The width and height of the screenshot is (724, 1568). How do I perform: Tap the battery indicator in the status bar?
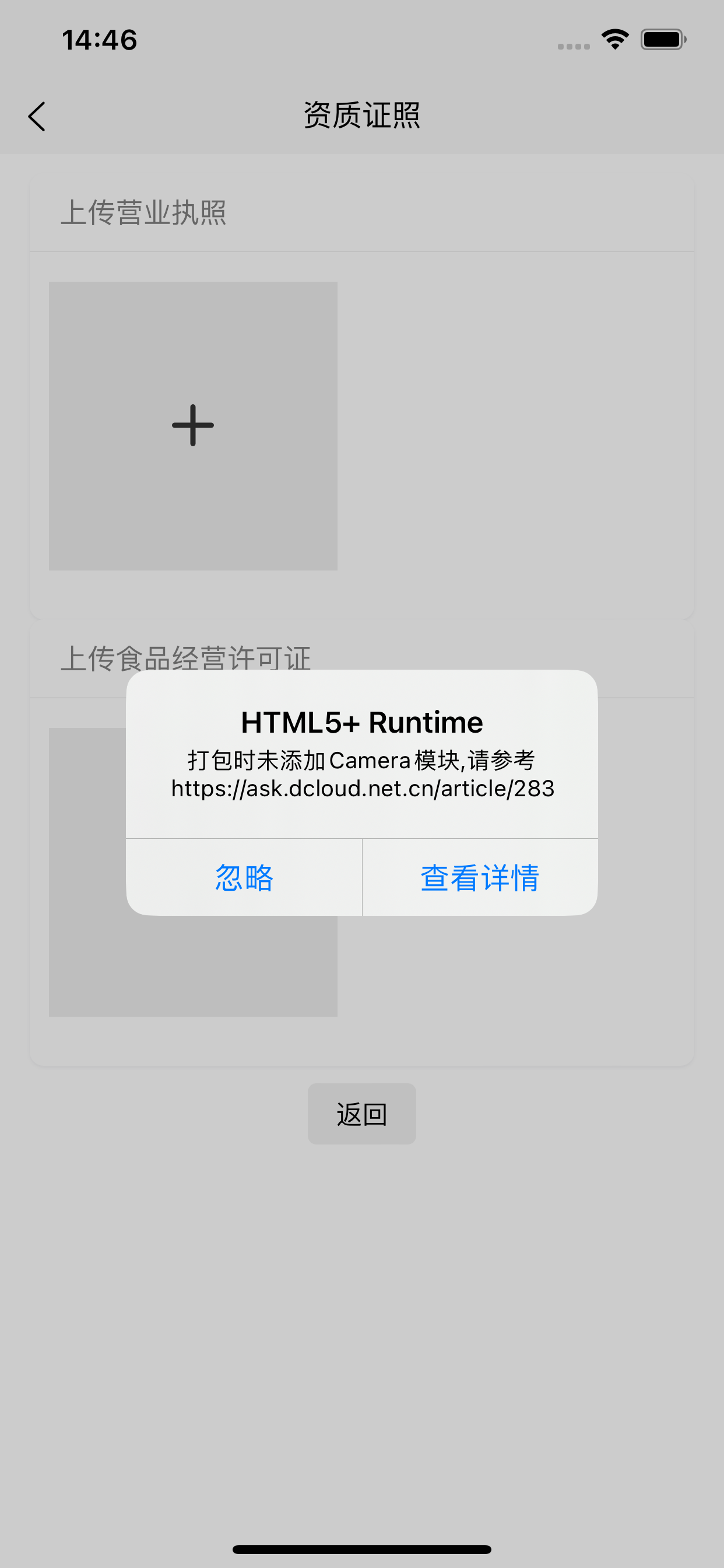coord(663,38)
